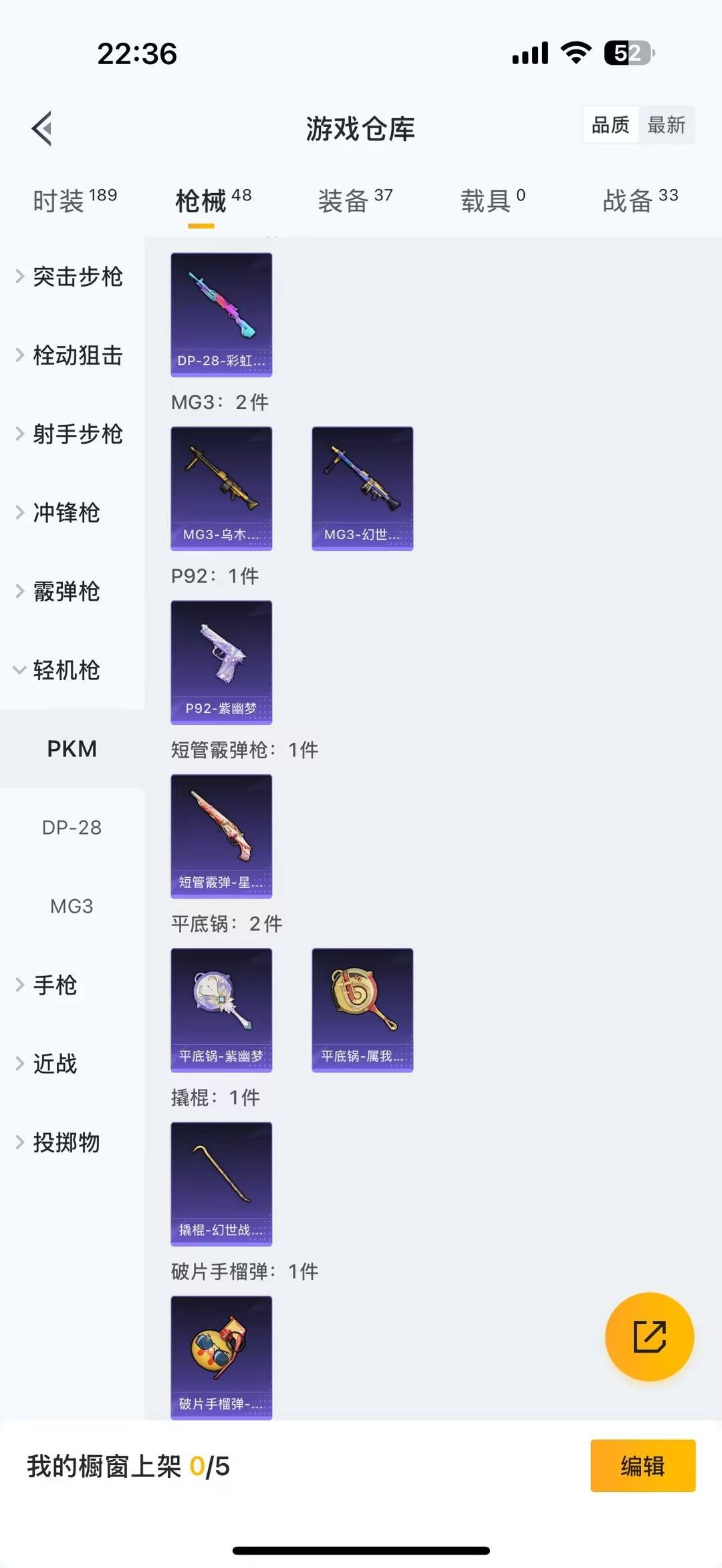Switch to the 战备 tab

click(628, 200)
